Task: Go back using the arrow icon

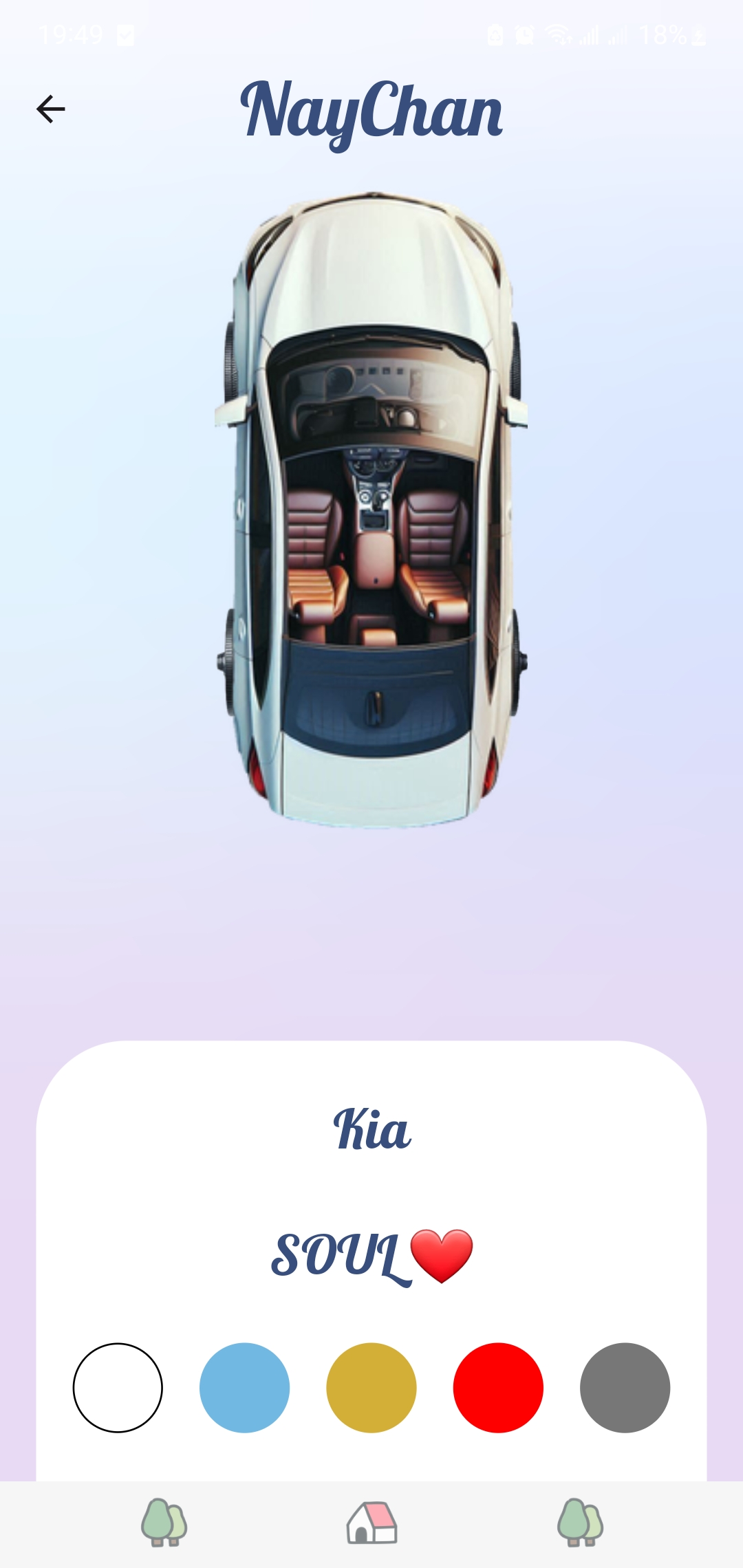Action: 50,109
